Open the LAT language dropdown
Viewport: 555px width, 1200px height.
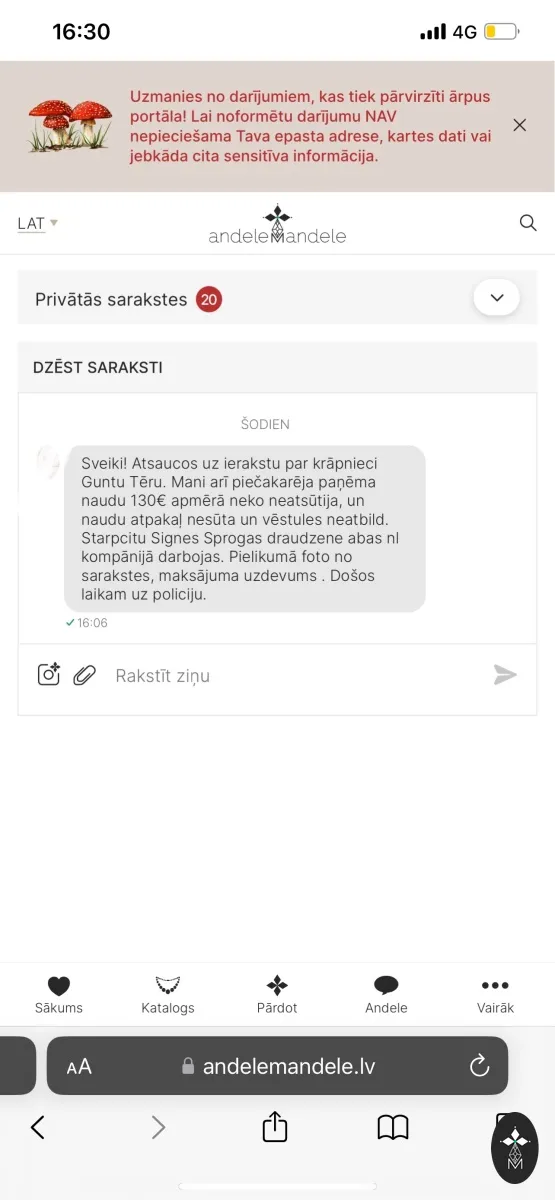[38, 223]
